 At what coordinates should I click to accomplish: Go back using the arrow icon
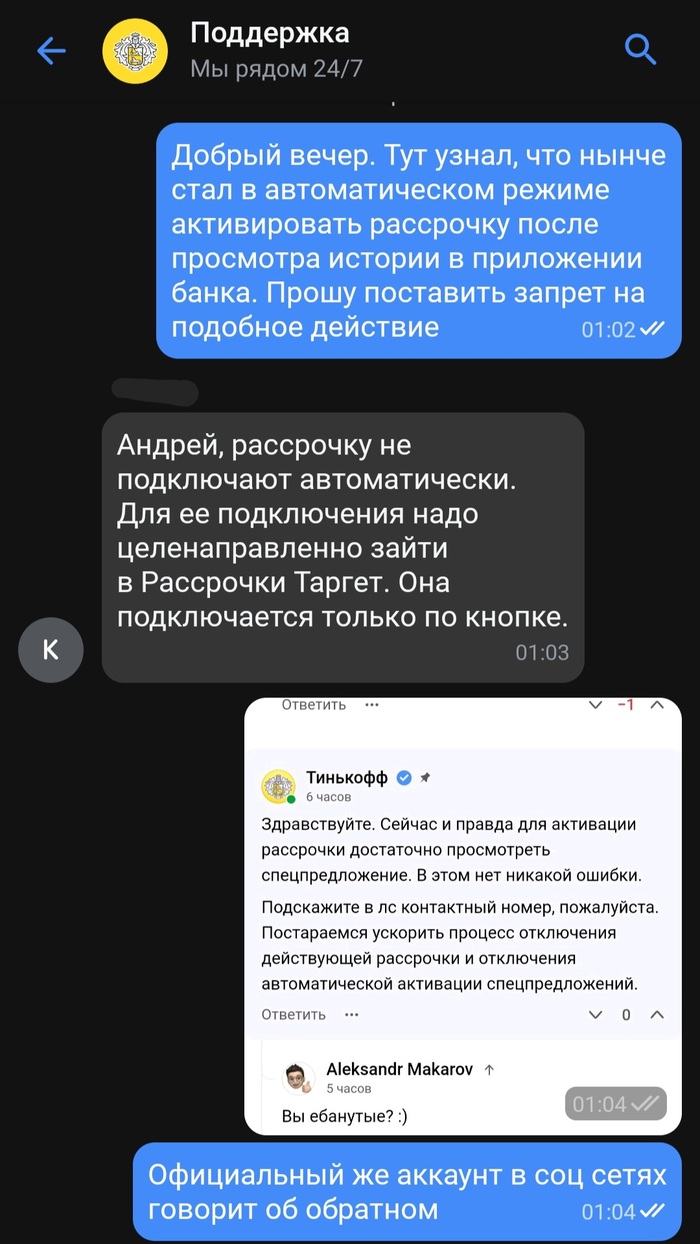[x=50, y=51]
